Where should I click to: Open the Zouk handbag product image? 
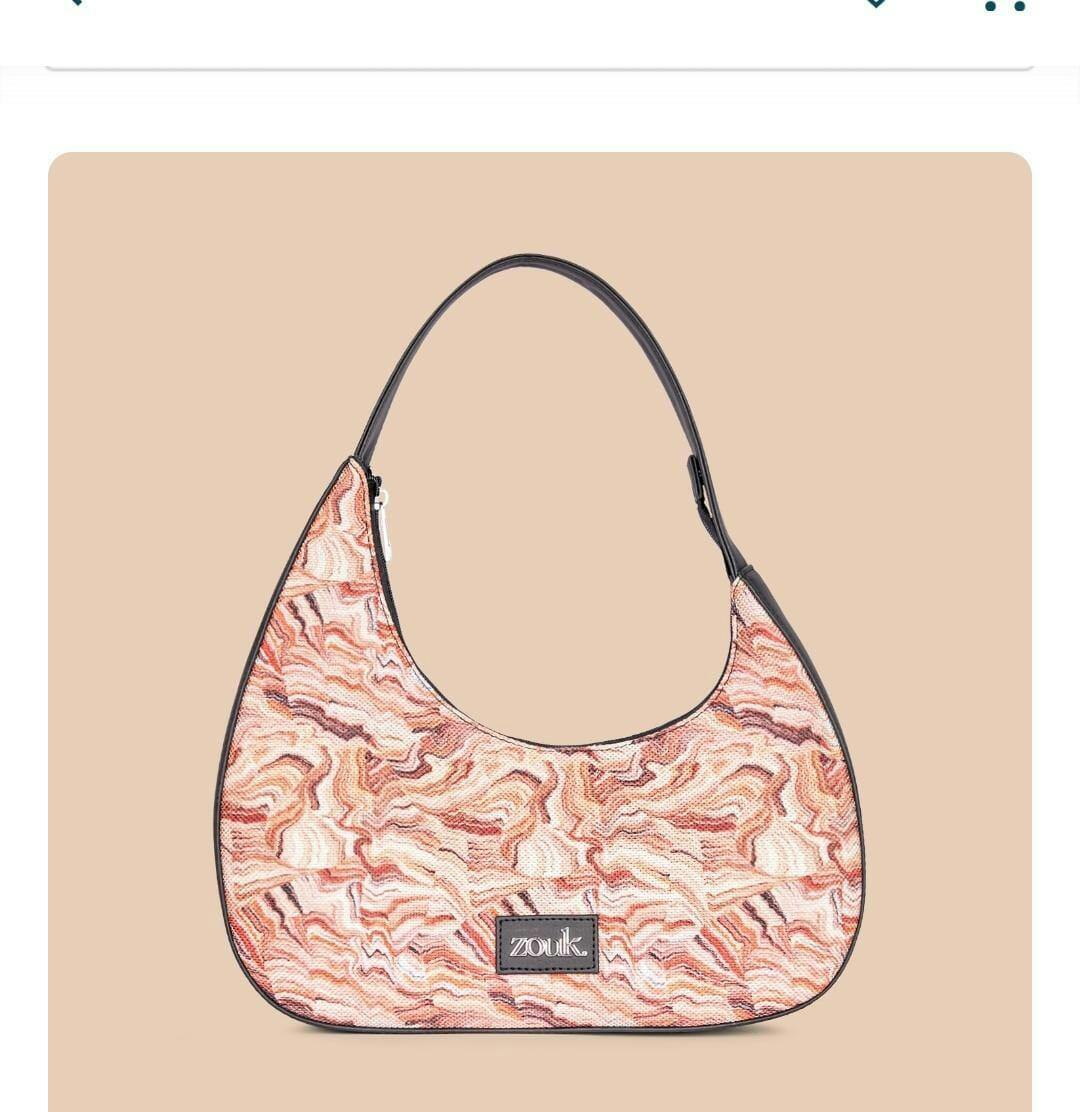(x=540, y=640)
